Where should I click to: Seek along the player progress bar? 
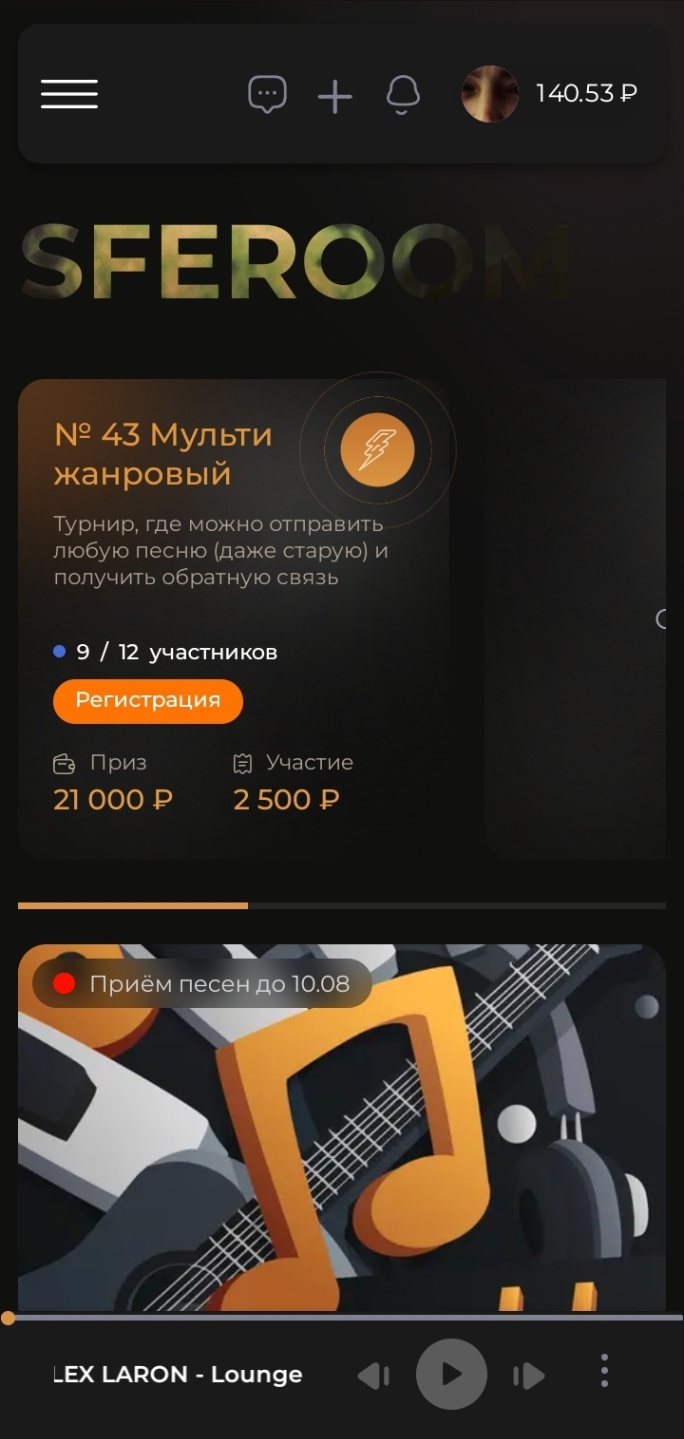point(342,1318)
